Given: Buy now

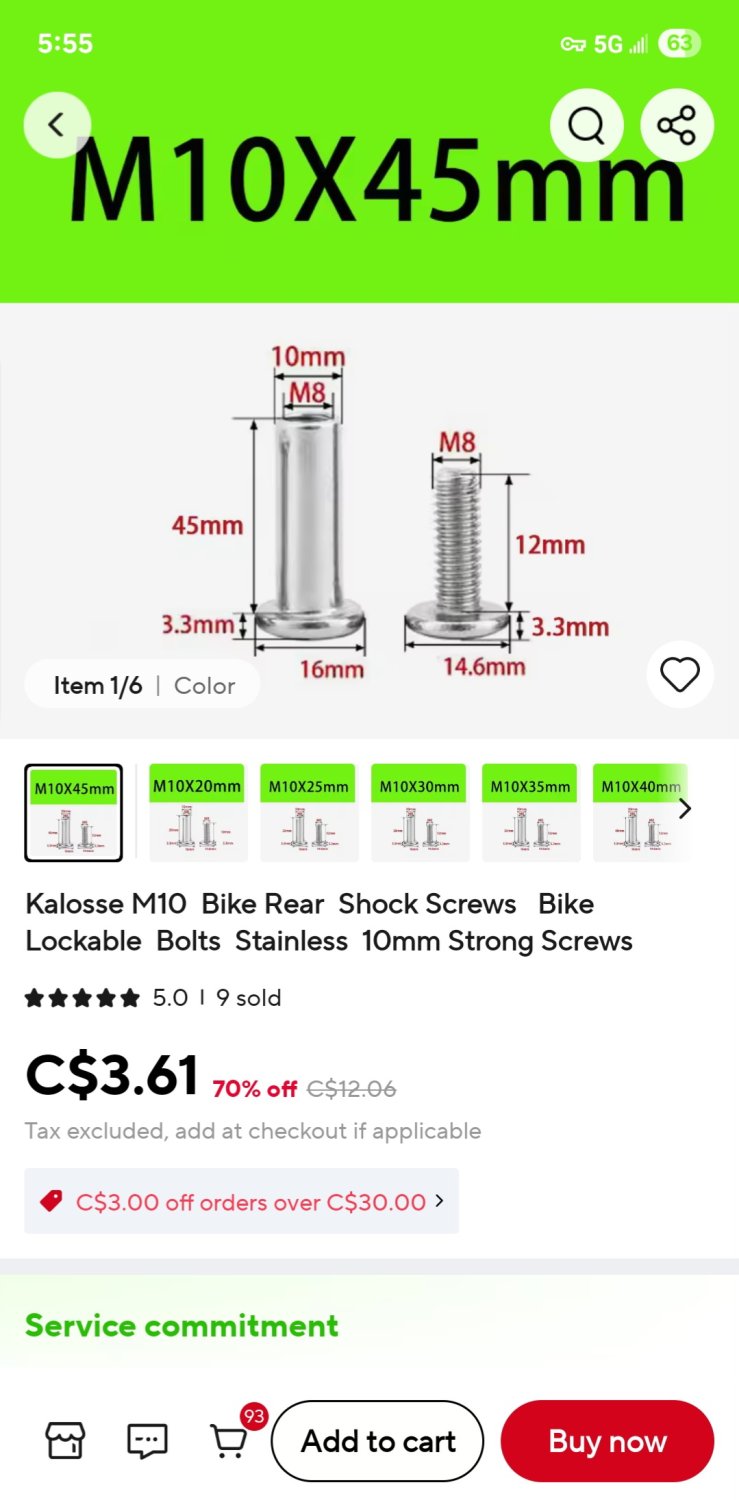Looking at the screenshot, I should pyautogui.click(x=607, y=1441).
